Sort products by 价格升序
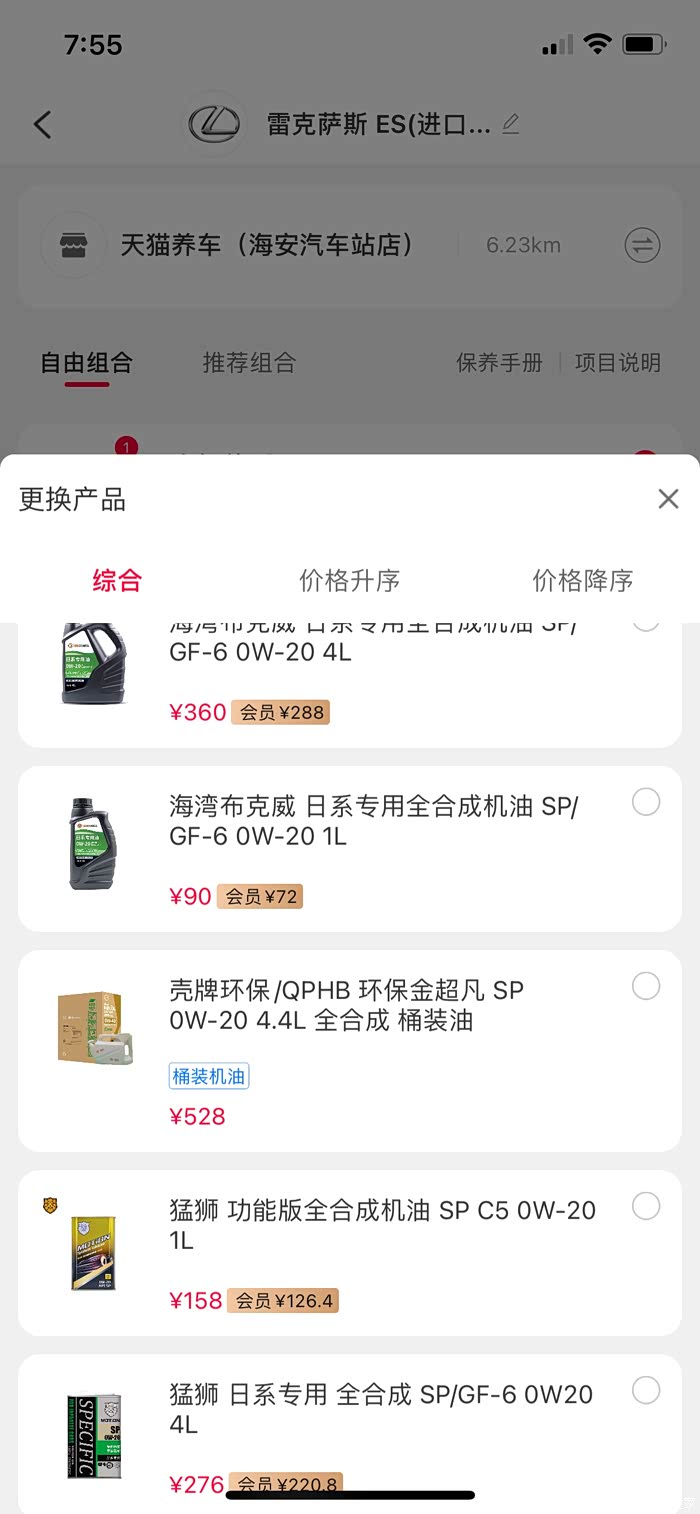This screenshot has width=700, height=1514. point(349,580)
